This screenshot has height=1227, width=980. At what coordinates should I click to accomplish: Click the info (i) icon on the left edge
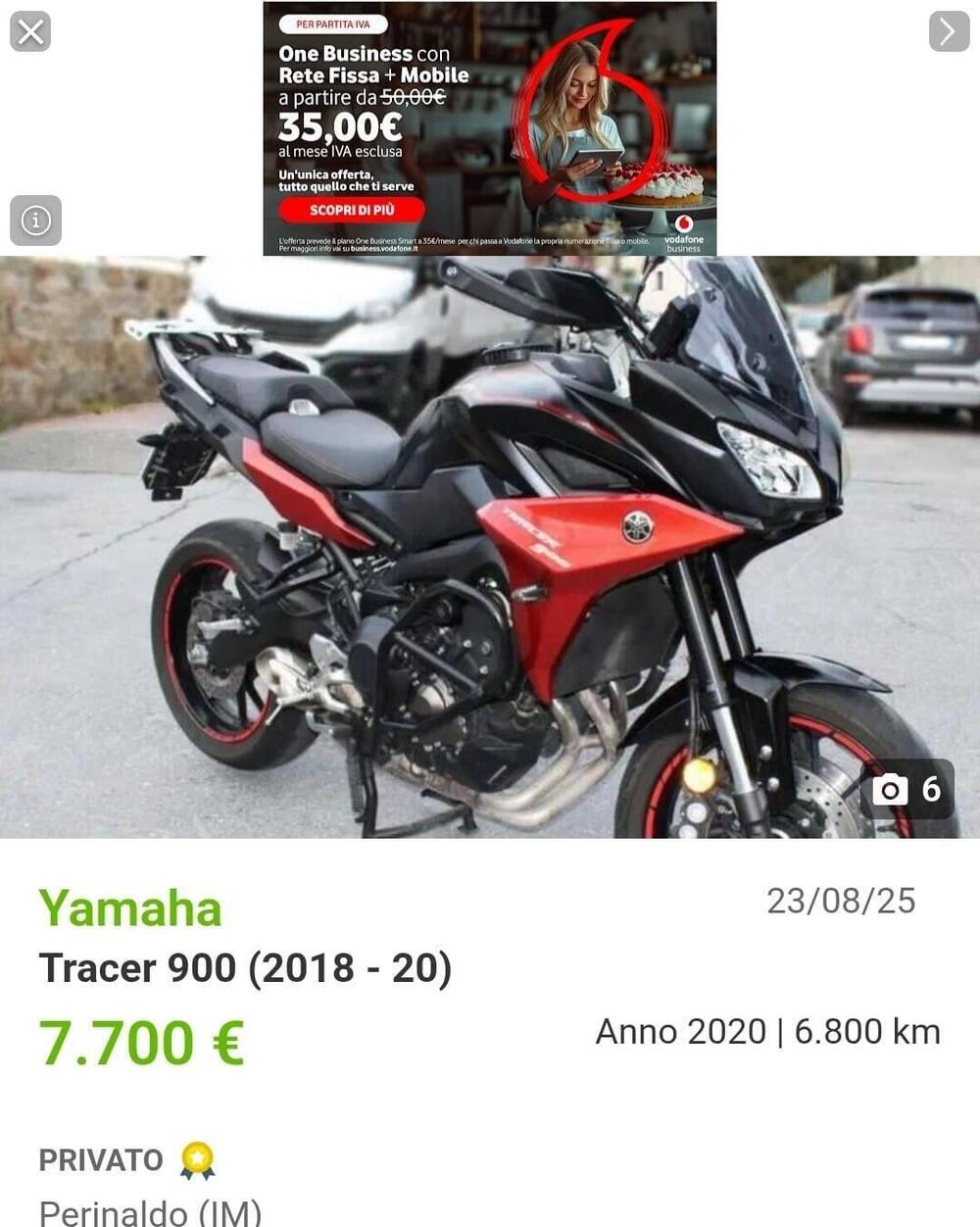pos(37,221)
